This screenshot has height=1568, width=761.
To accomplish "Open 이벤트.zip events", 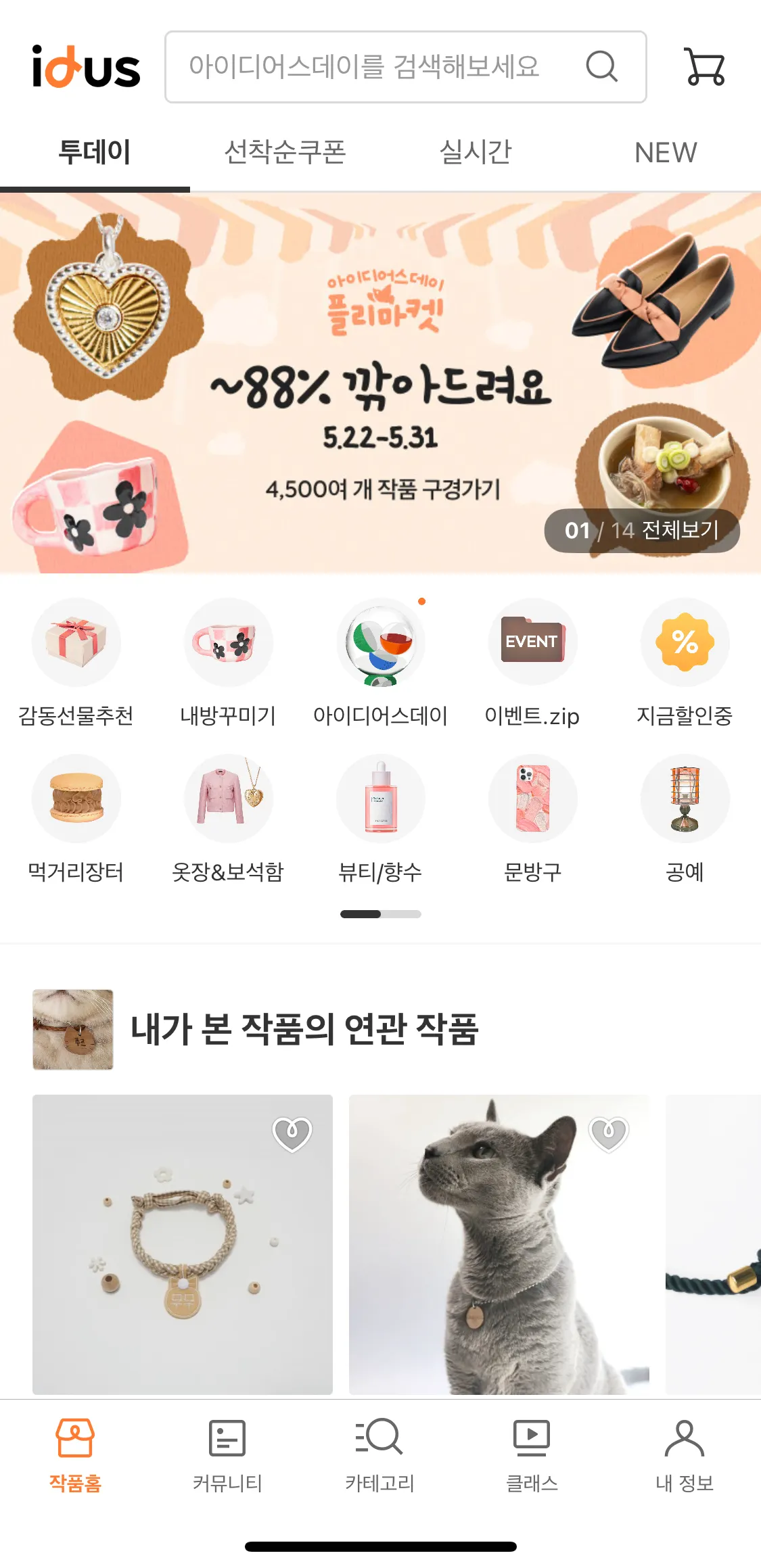I will point(532,663).
